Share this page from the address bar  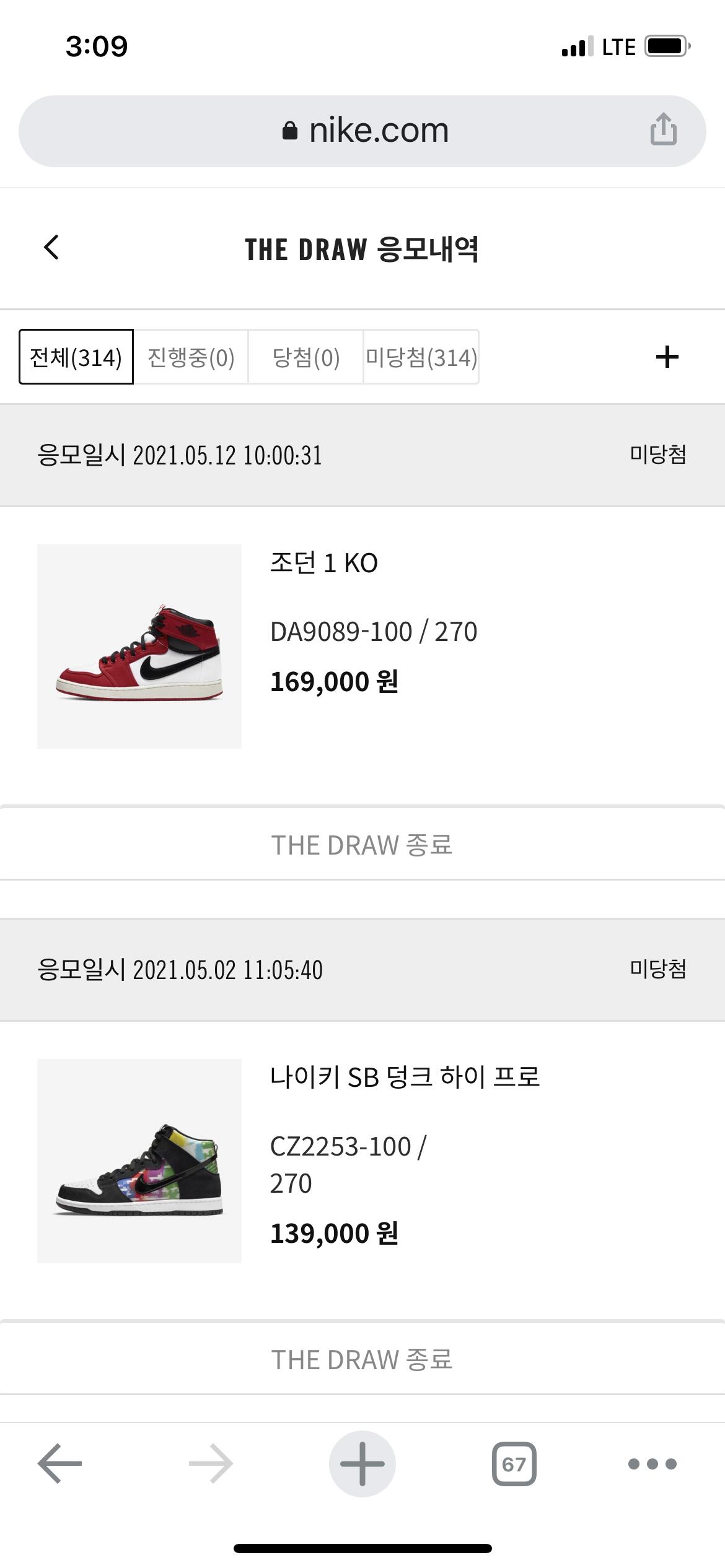(x=663, y=130)
